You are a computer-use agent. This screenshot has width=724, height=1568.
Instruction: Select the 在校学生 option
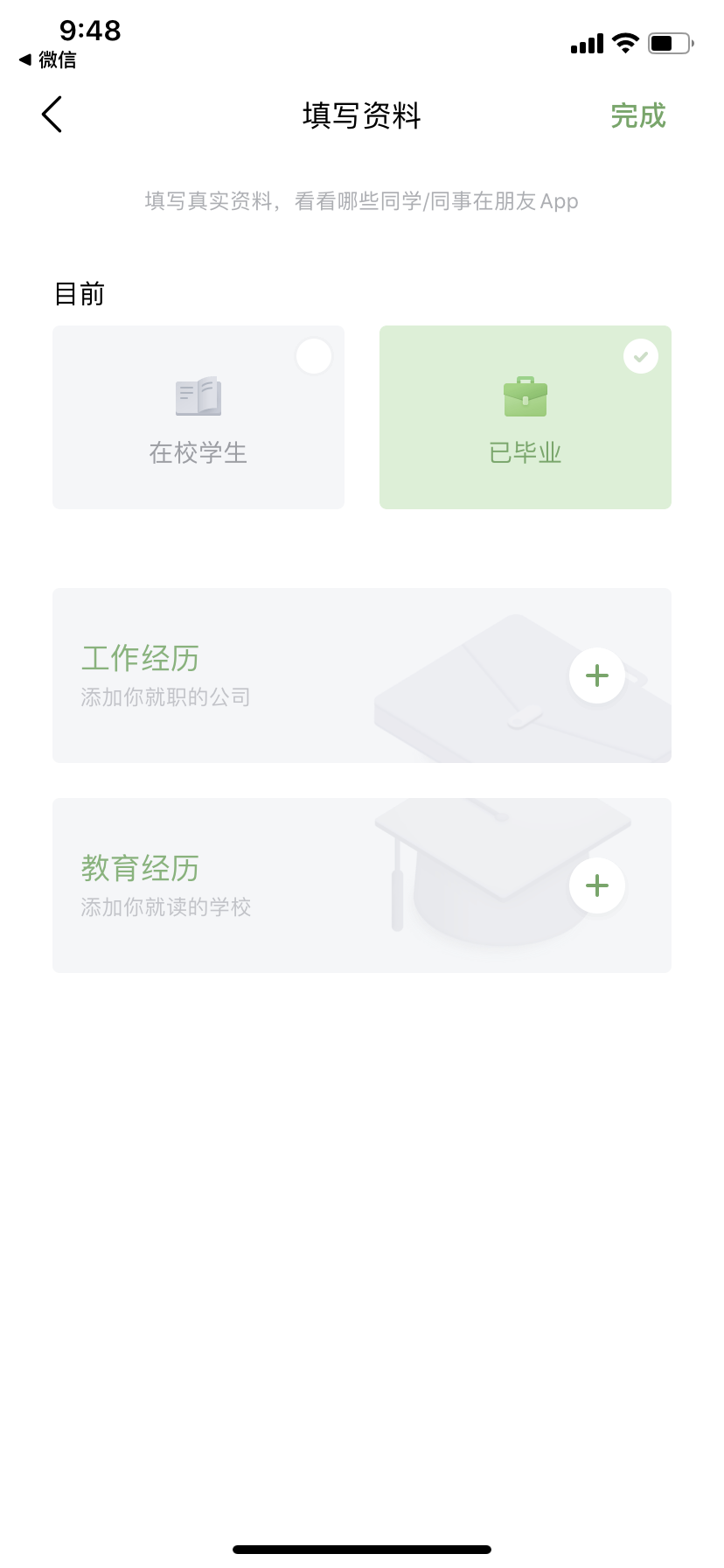pos(198,417)
